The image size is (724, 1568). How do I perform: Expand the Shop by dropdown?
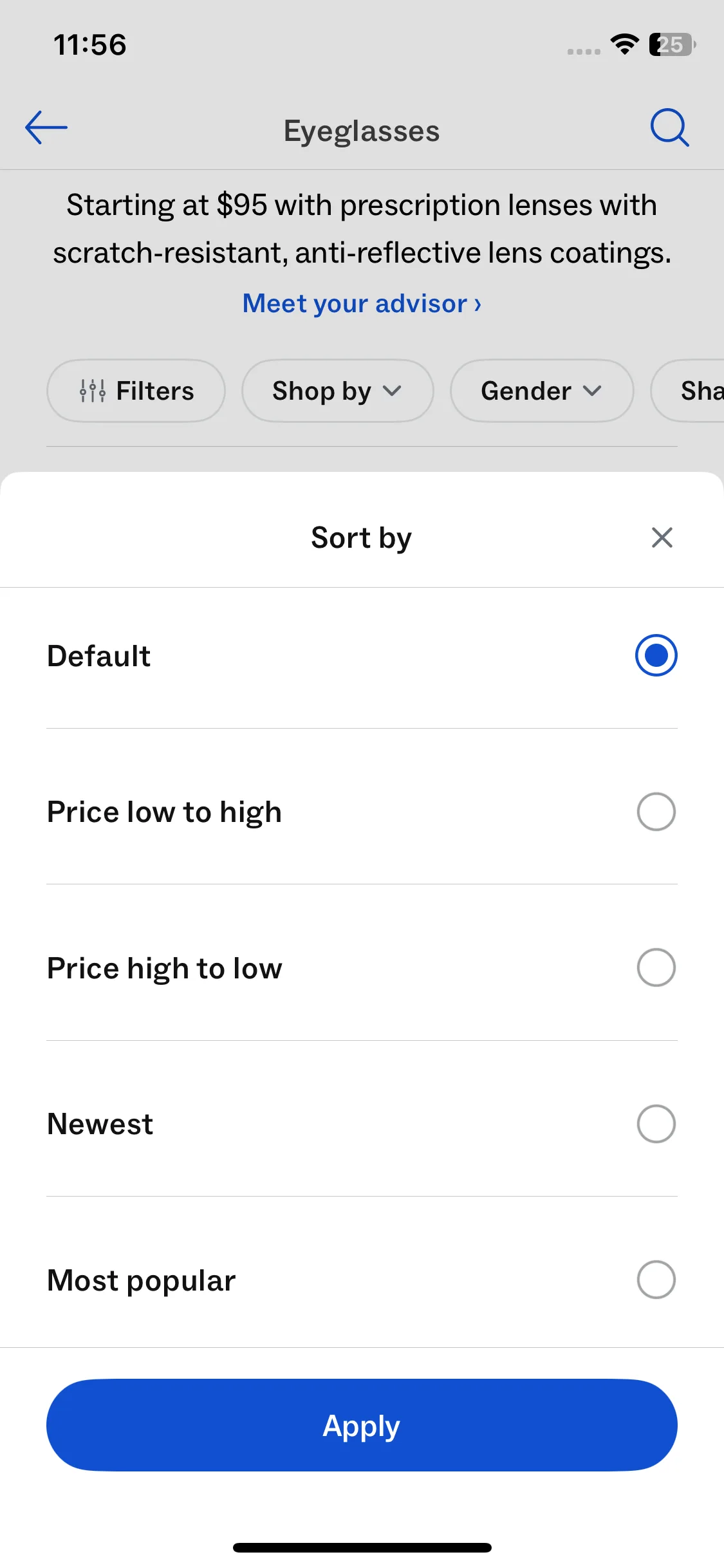coord(337,391)
